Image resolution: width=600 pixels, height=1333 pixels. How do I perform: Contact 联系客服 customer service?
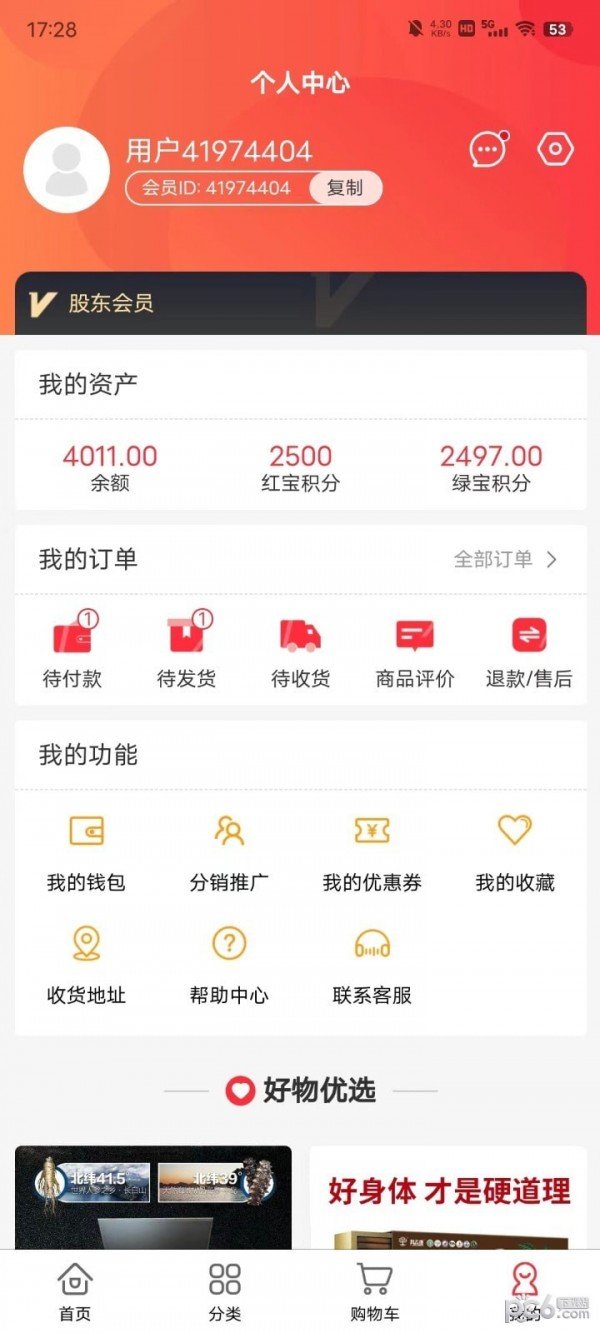pyautogui.click(x=372, y=962)
